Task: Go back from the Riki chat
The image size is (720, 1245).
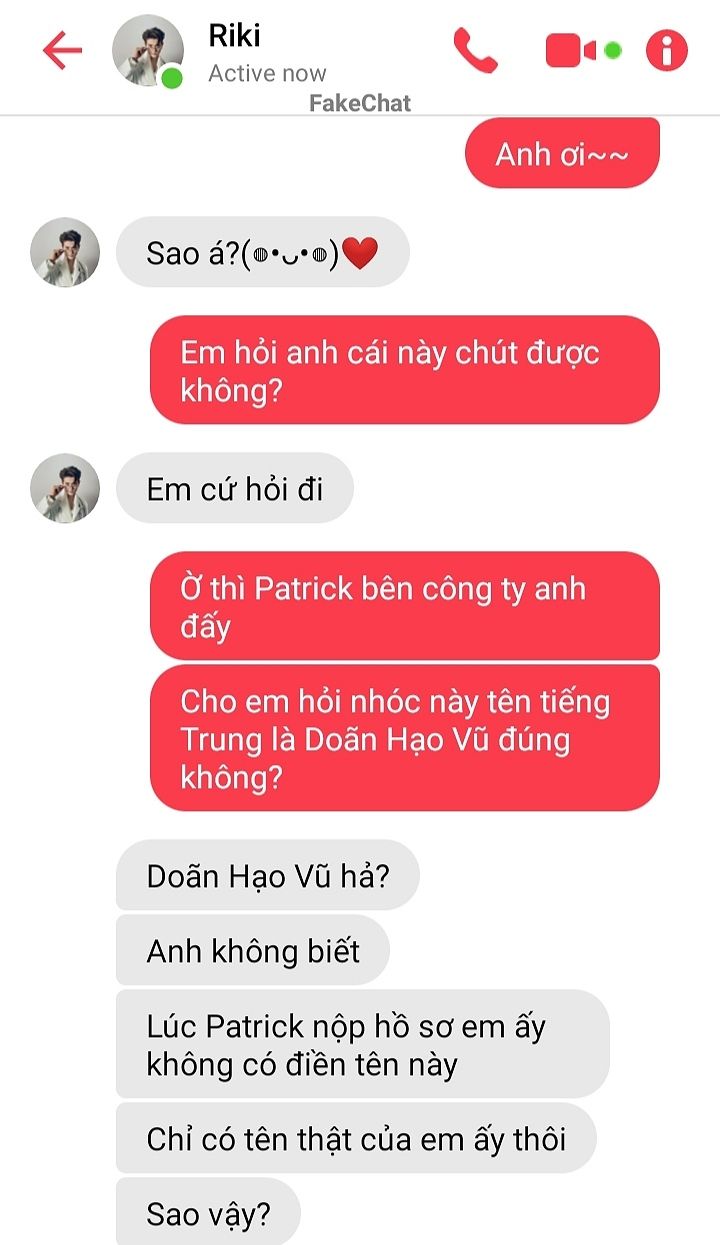Action: click(x=62, y=50)
